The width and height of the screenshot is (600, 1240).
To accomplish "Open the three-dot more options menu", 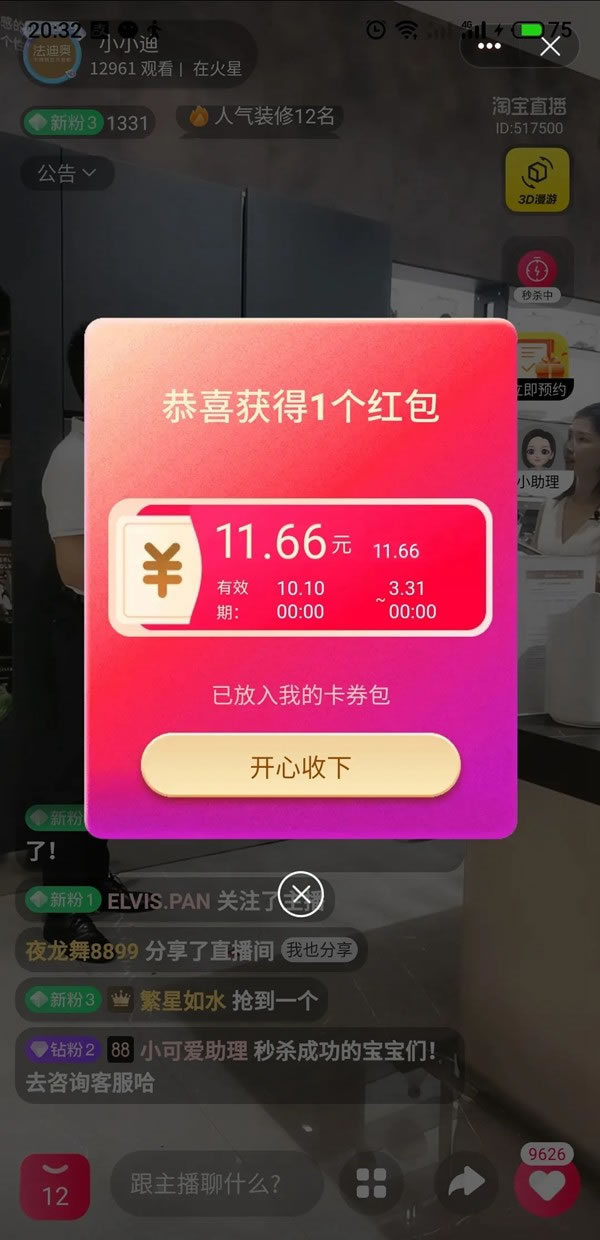I will click(x=490, y=46).
